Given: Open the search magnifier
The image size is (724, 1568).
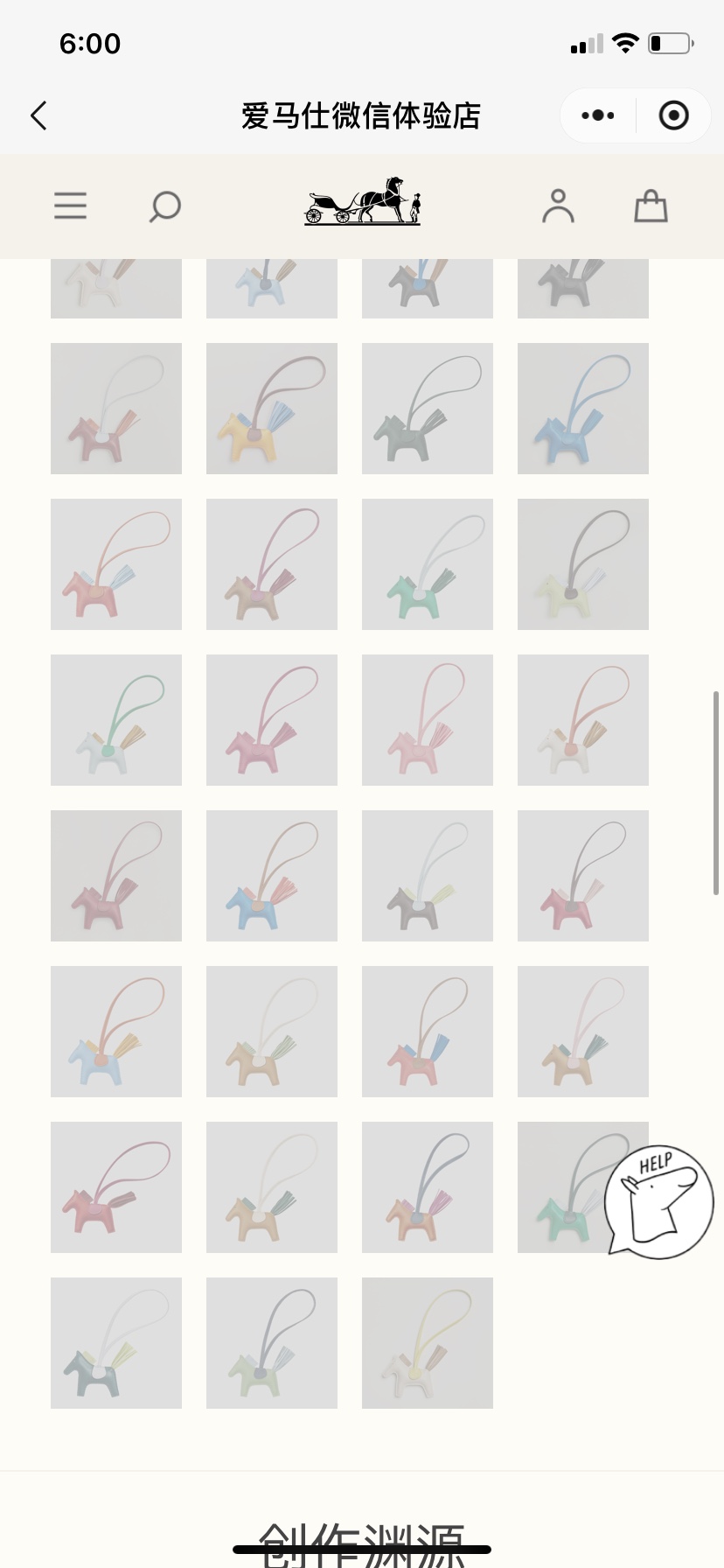Looking at the screenshot, I should [164, 206].
